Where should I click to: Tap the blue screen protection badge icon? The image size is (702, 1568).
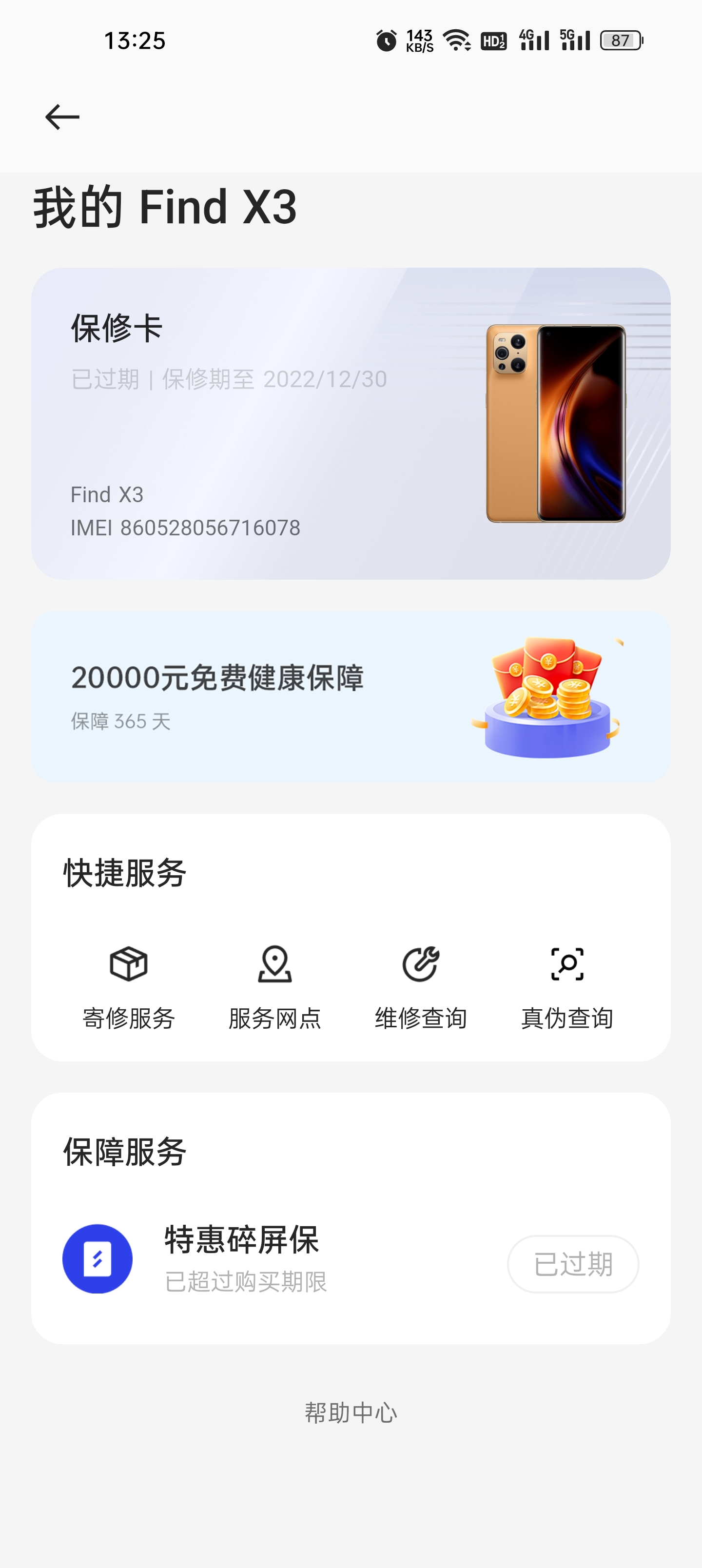click(98, 1259)
